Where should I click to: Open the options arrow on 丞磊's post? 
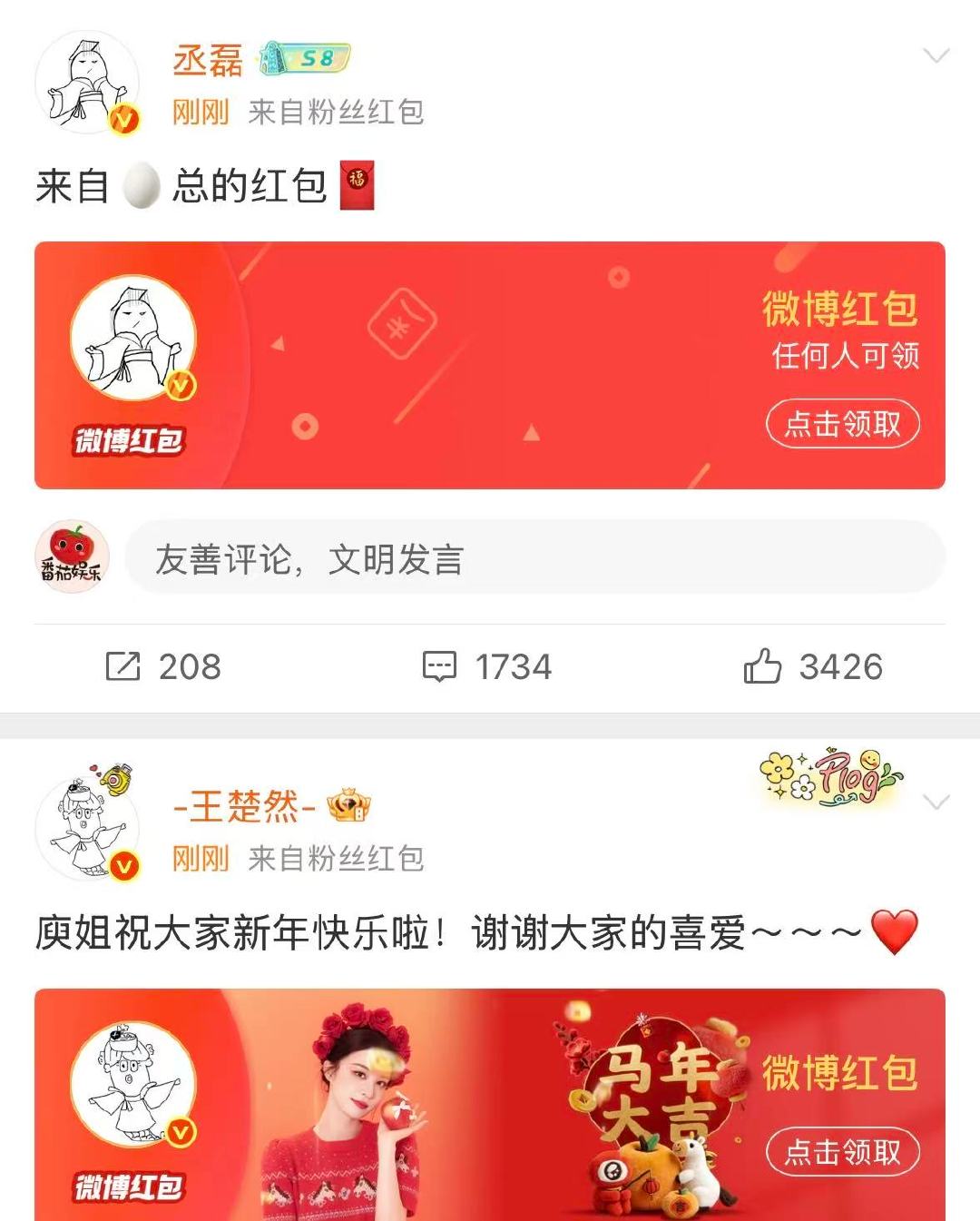click(x=937, y=54)
